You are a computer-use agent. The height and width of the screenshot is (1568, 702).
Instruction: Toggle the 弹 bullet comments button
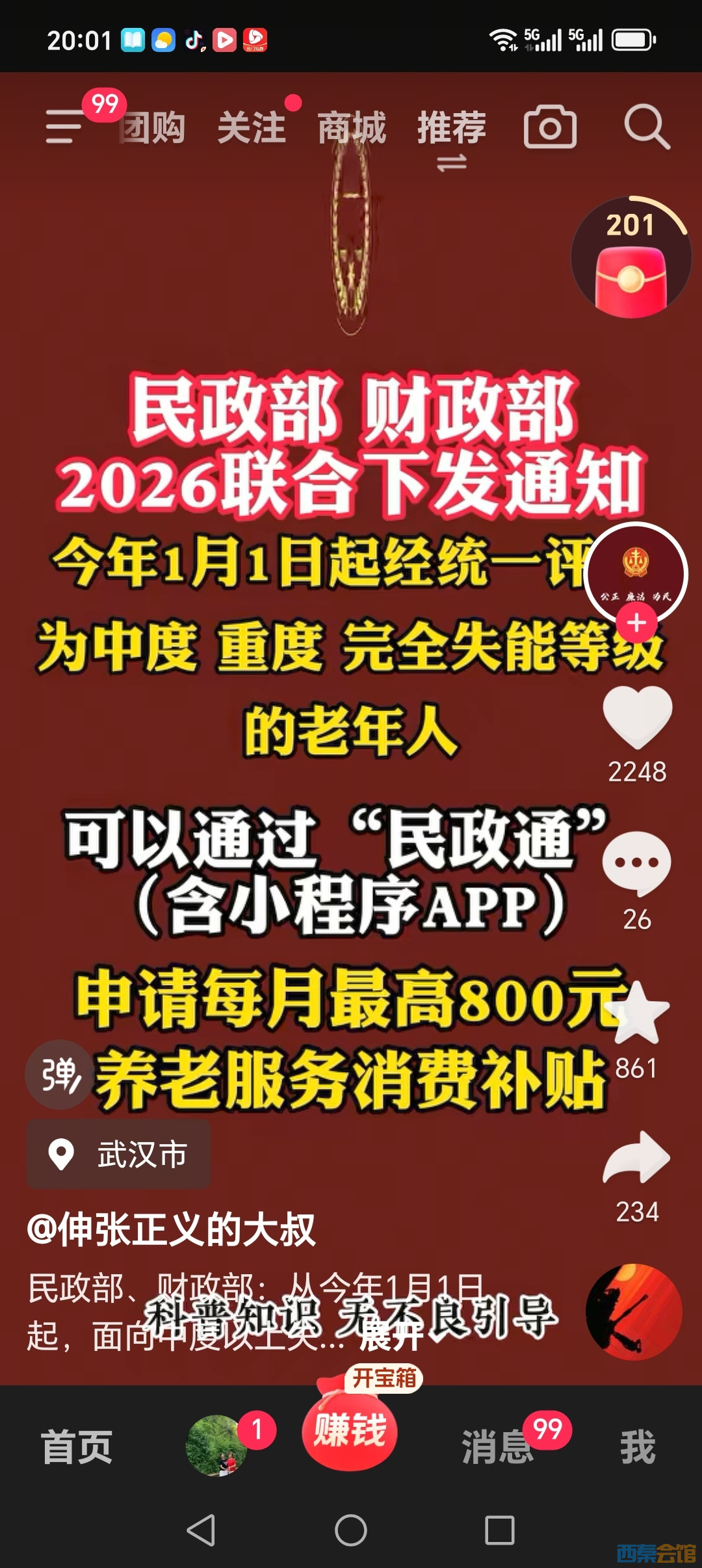60,1075
